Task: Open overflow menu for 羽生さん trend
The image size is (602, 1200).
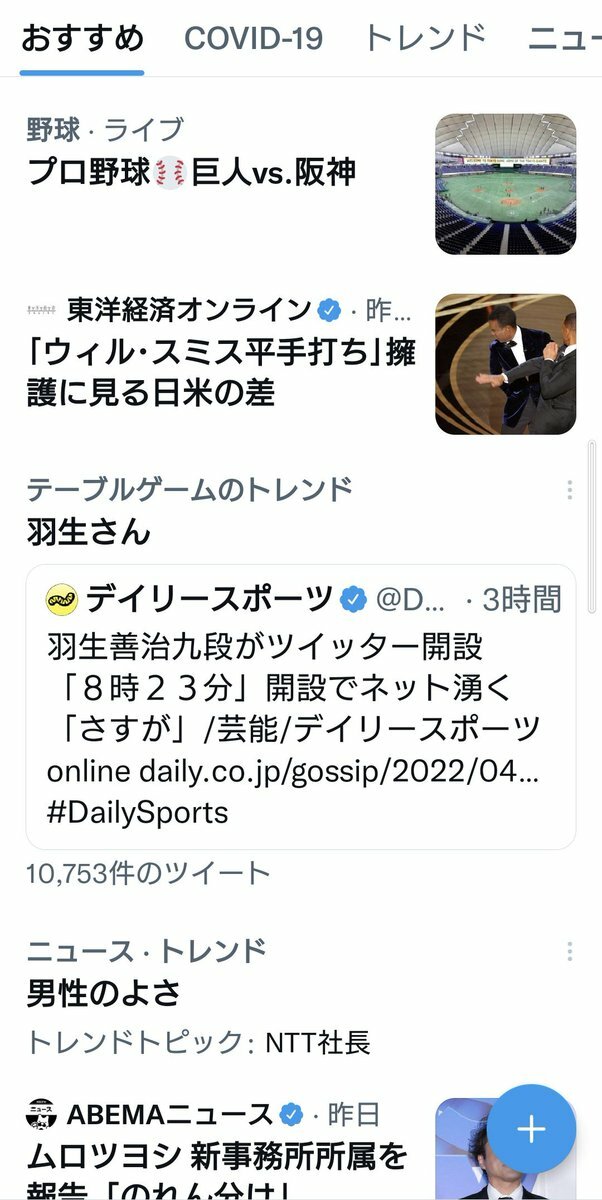Action: pyautogui.click(x=569, y=490)
